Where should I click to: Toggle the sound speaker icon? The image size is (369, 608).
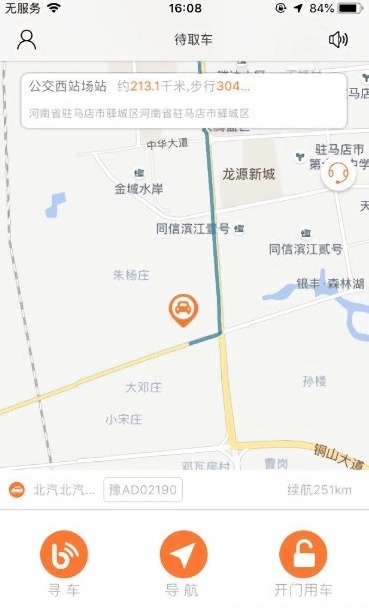(x=338, y=40)
